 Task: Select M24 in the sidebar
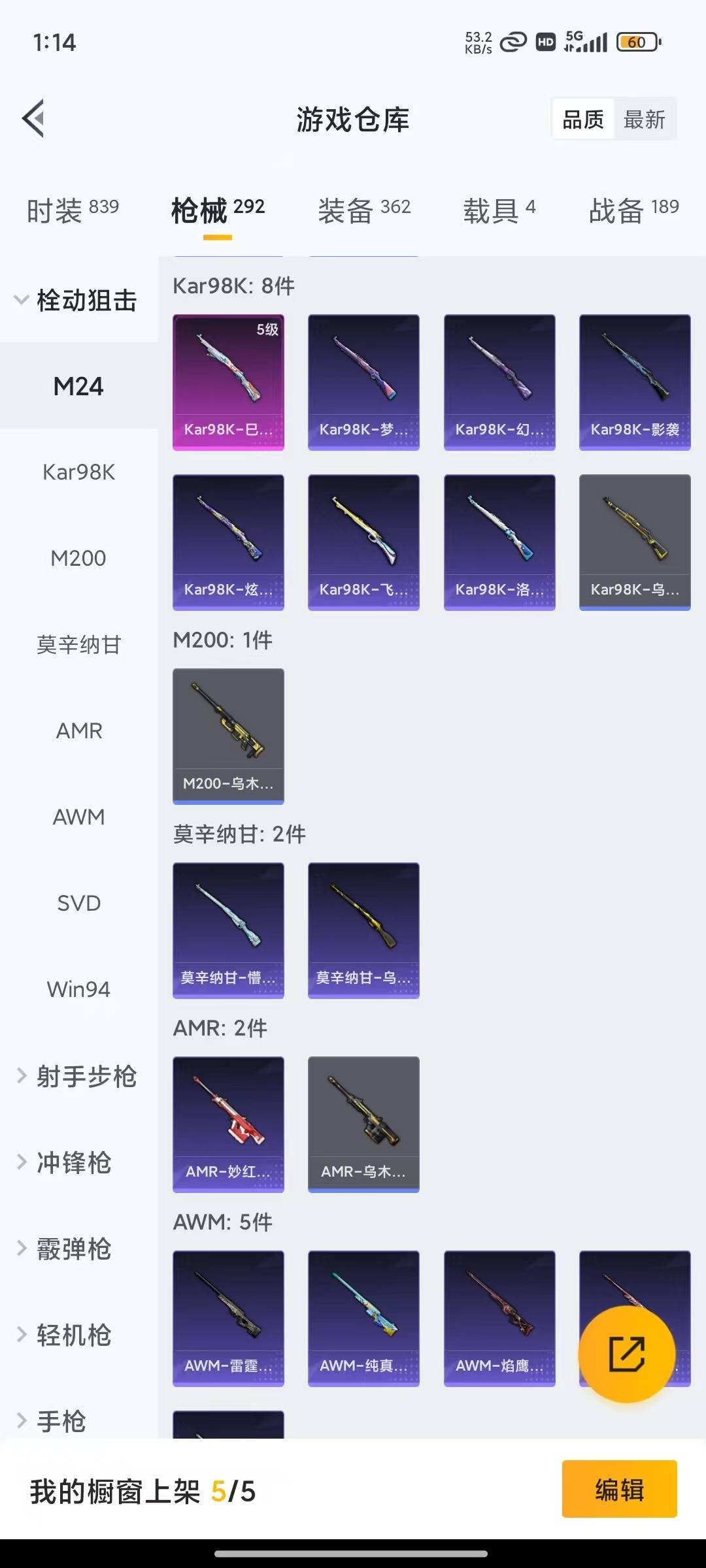[78, 385]
